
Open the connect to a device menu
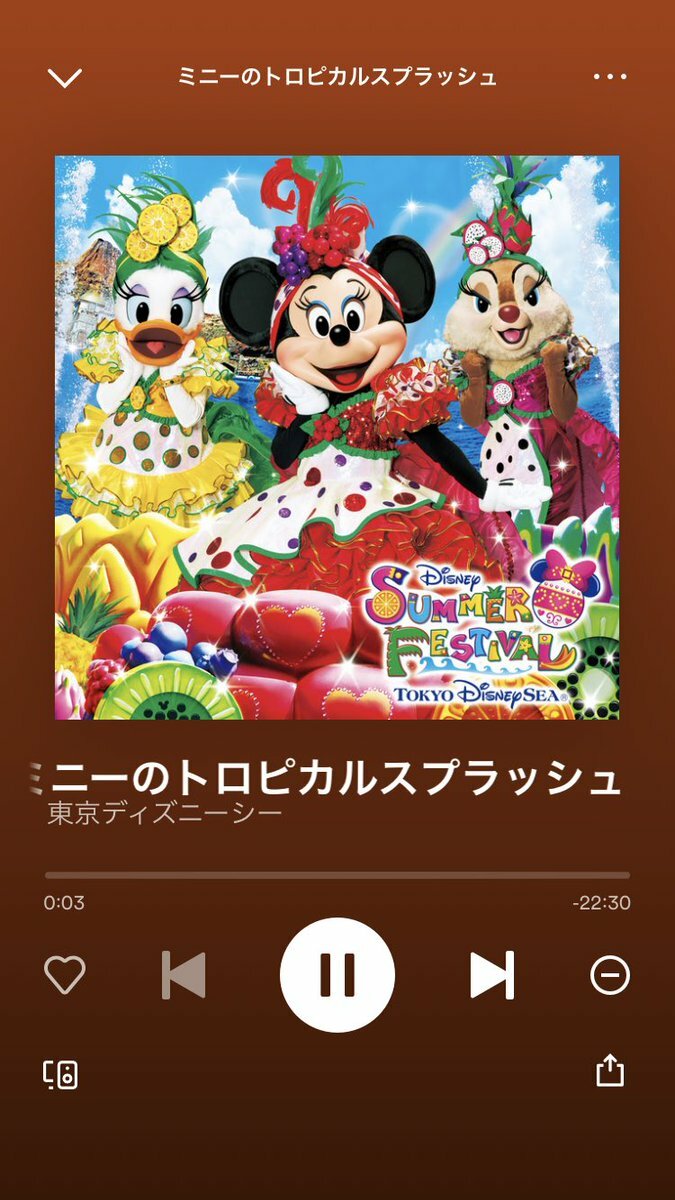(x=61, y=1075)
